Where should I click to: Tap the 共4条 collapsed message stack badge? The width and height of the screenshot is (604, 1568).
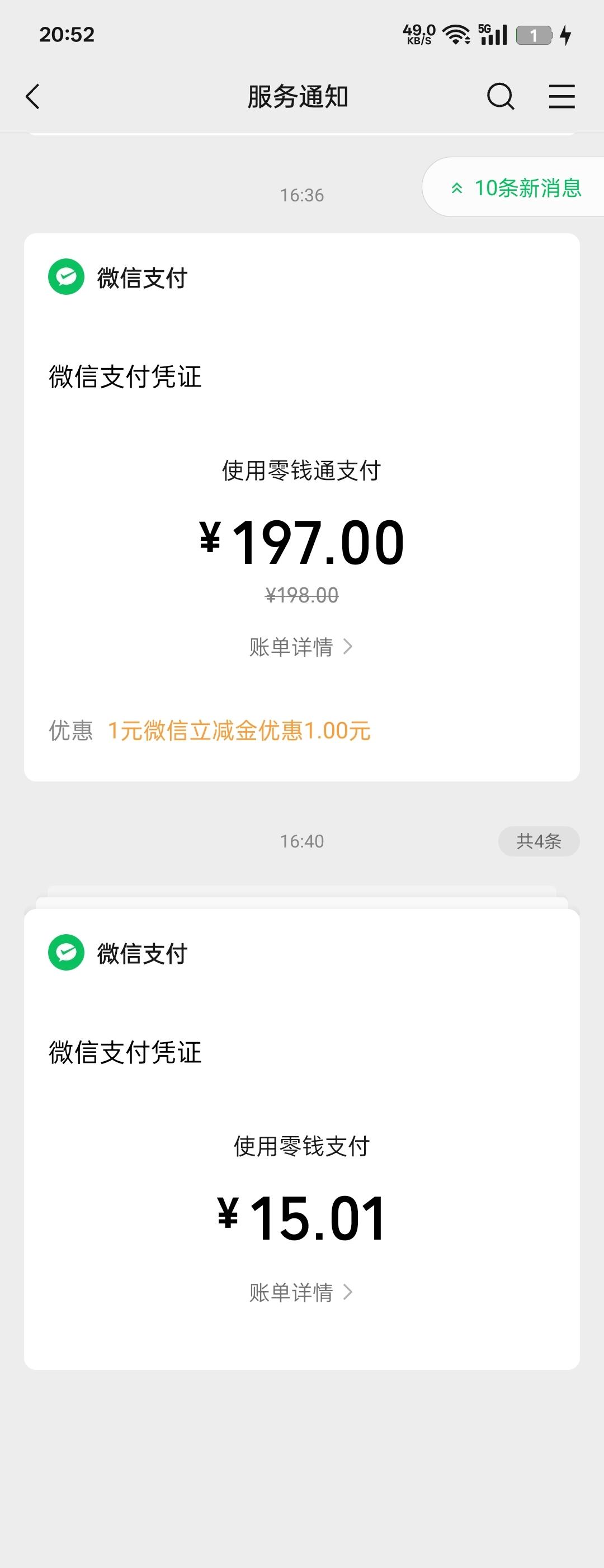(539, 841)
